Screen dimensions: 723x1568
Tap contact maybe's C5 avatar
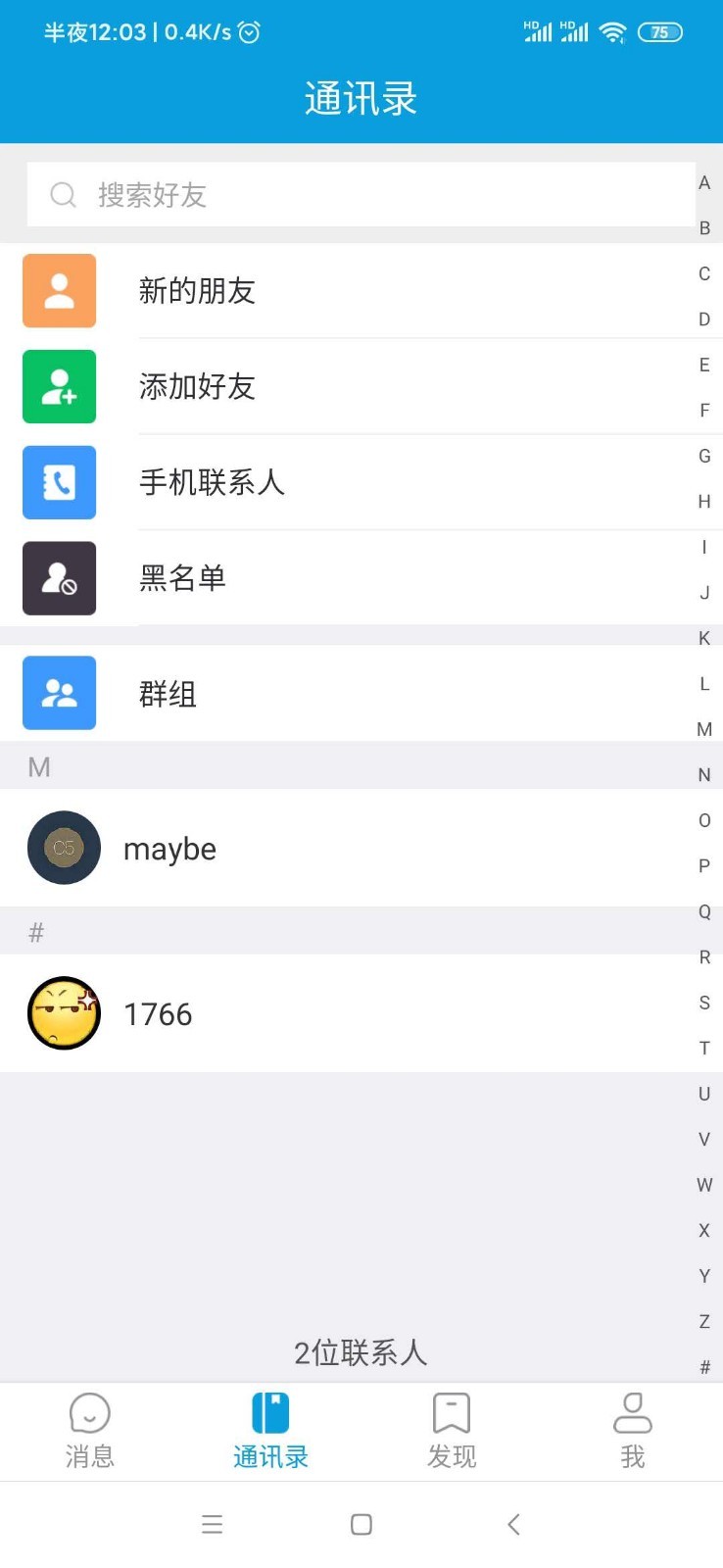pyautogui.click(x=64, y=848)
